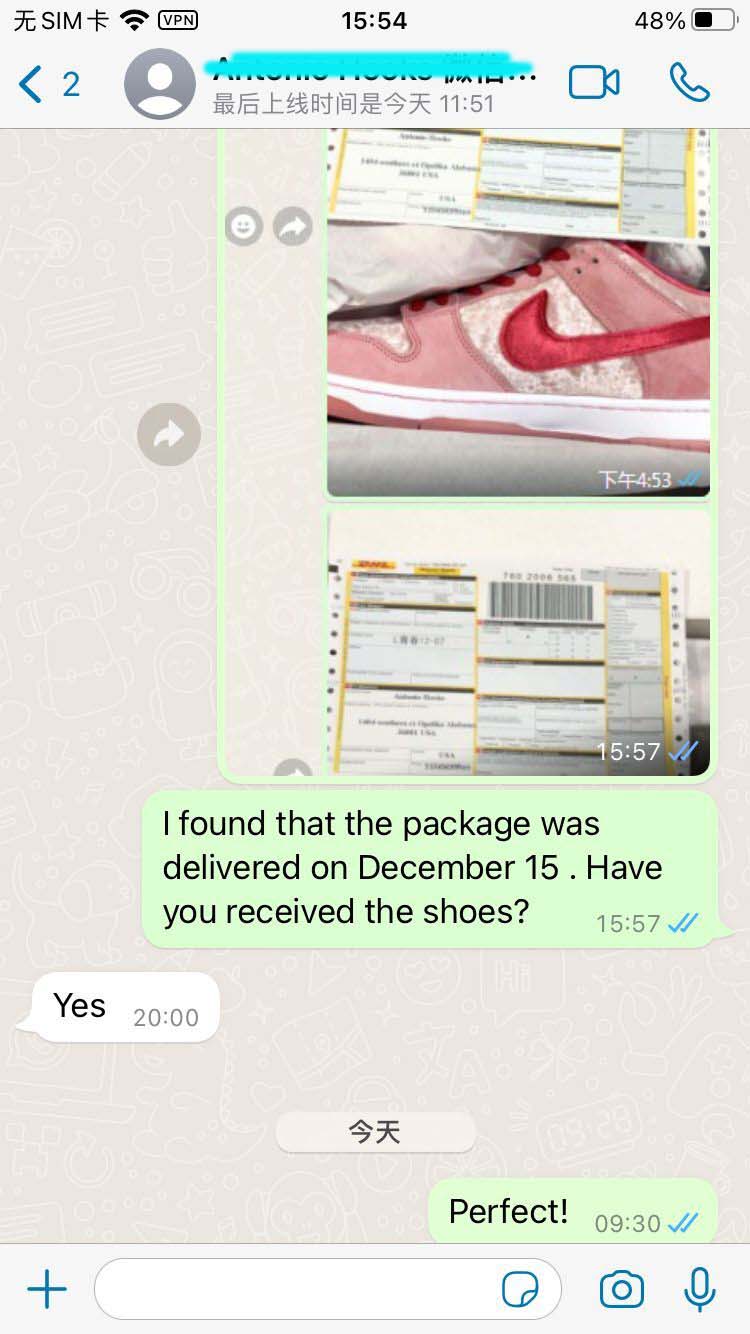Record a voice message with the microphone

tap(700, 1290)
